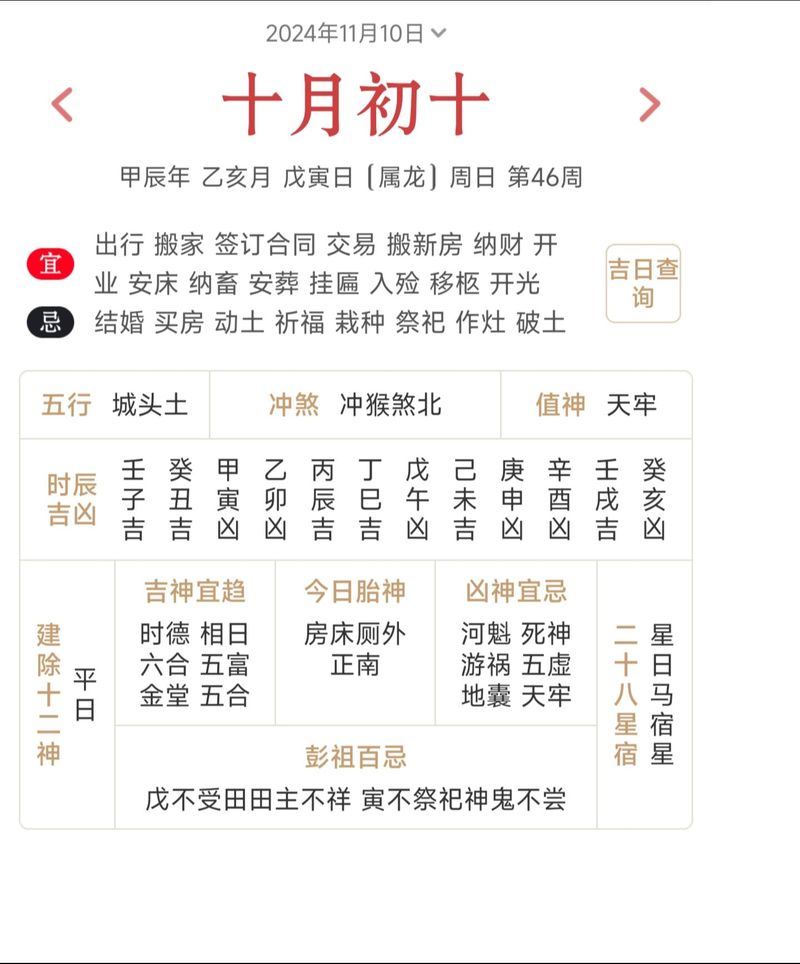Image resolution: width=800 pixels, height=964 pixels.
Task: Go to the previous day with left arrow
Action: coord(62,104)
